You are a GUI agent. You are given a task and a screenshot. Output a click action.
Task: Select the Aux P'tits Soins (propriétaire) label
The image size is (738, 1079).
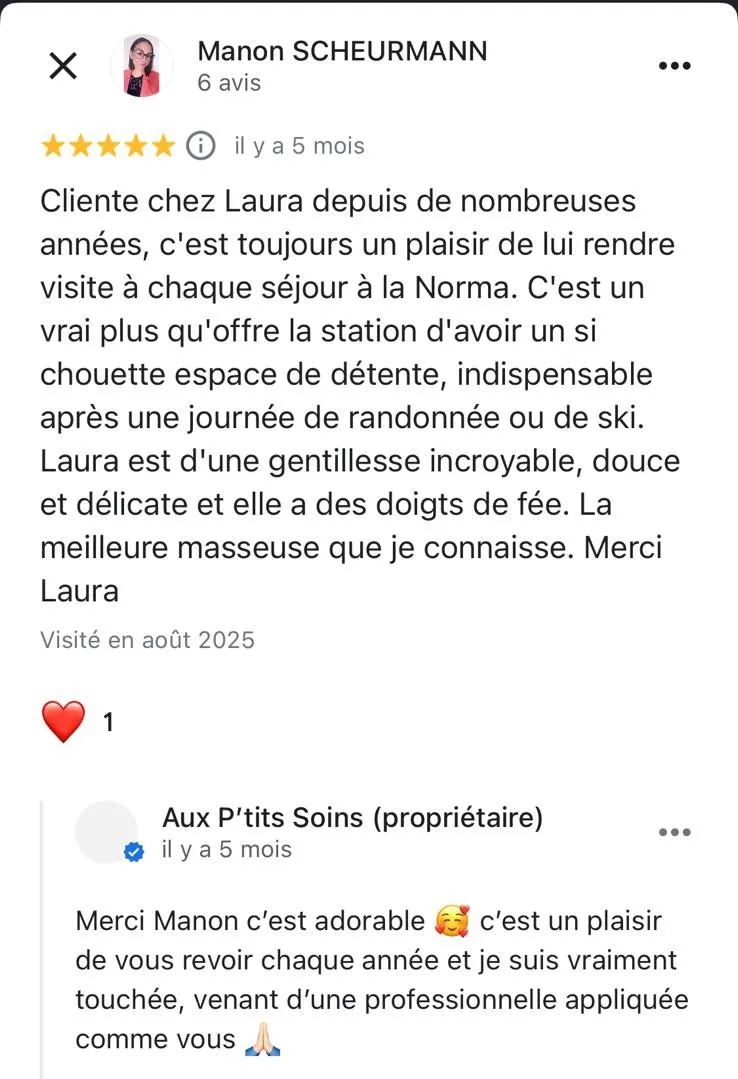(351, 817)
